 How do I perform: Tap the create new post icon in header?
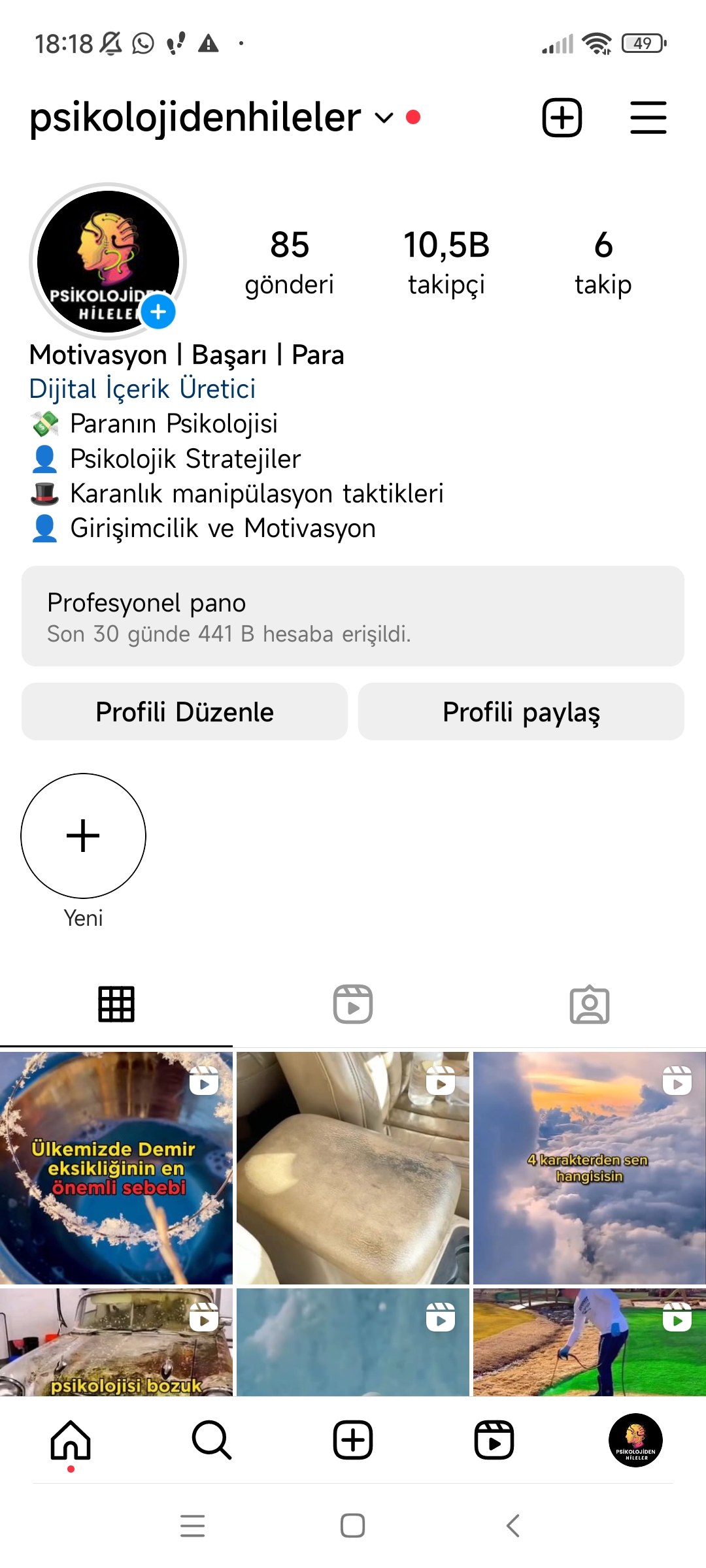(562, 118)
